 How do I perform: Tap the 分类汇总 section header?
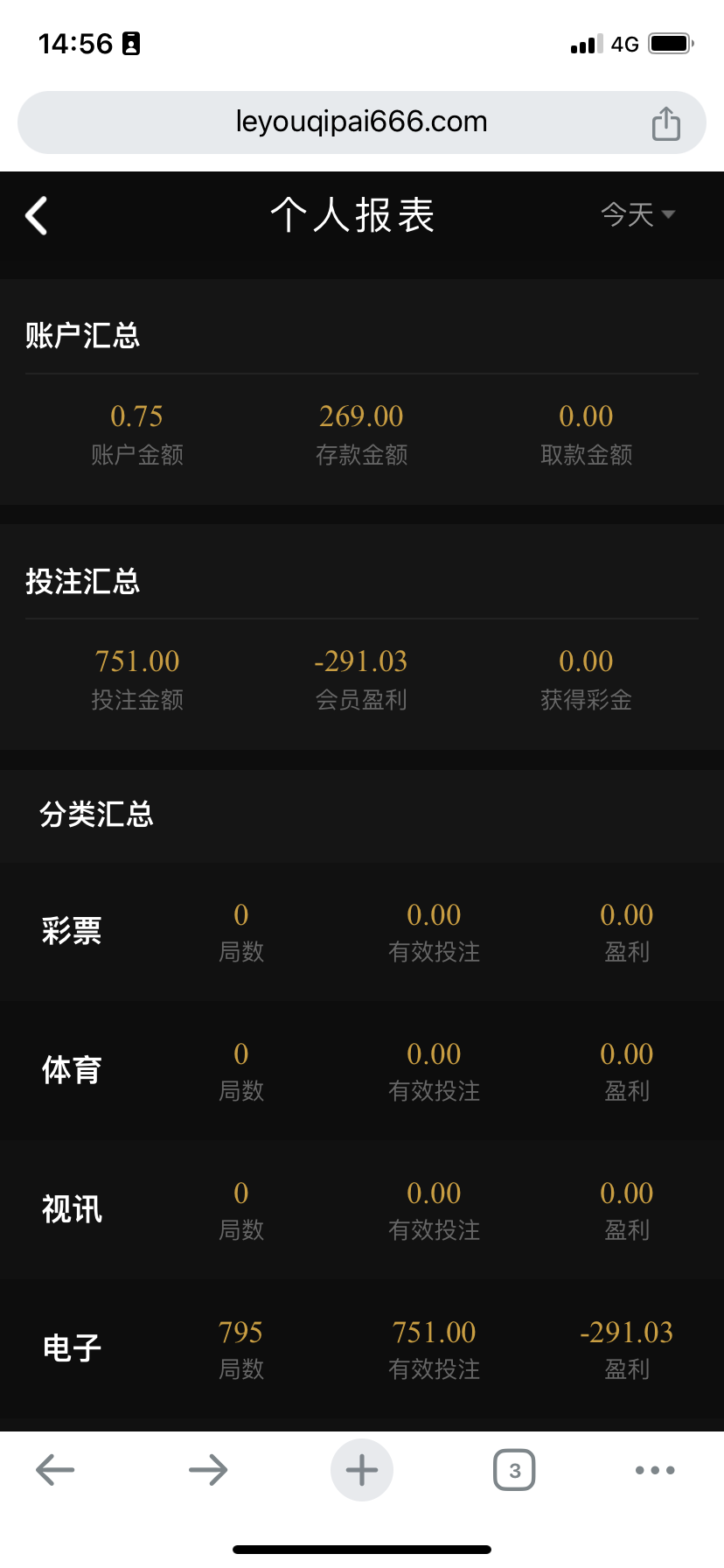tap(96, 815)
